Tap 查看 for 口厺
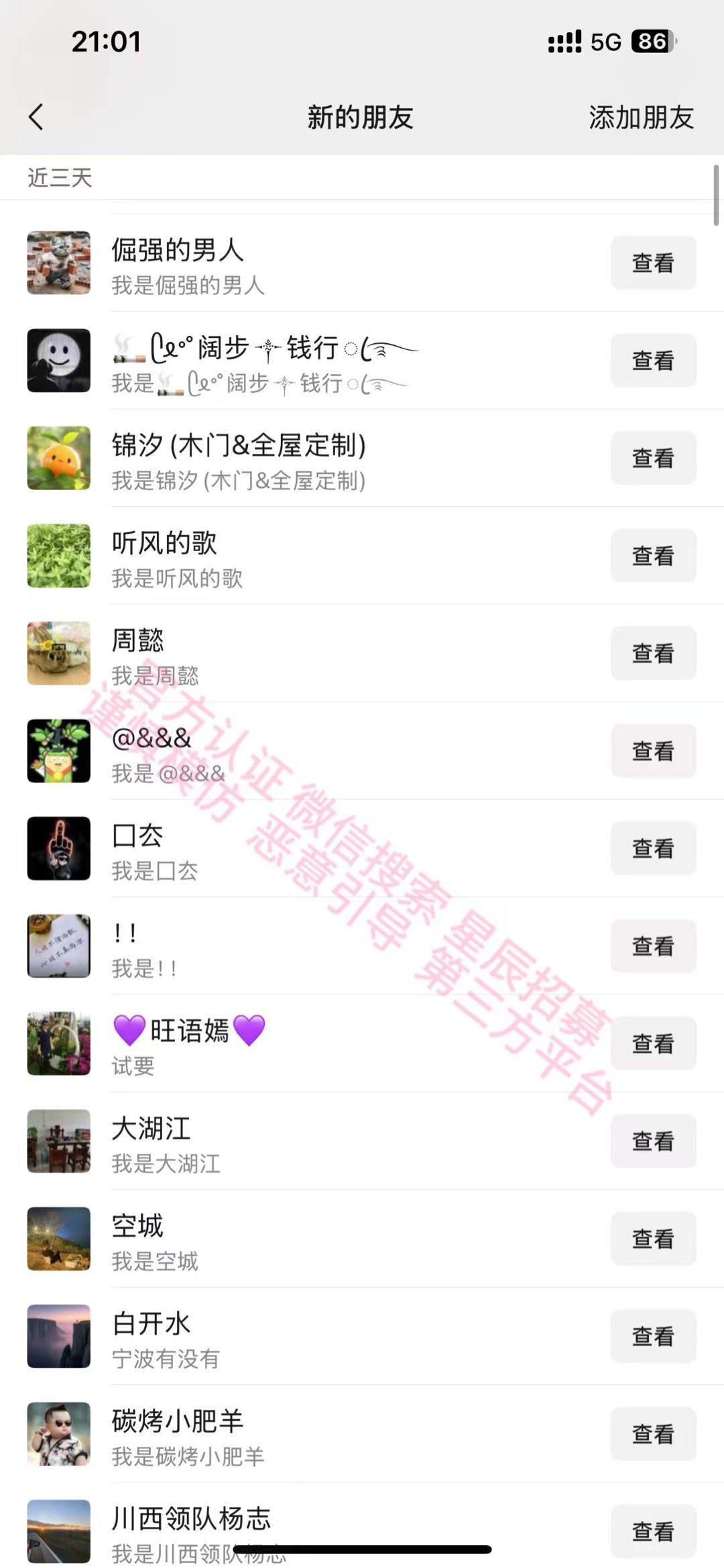The height and width of the screenshot is (1568, 724). pos(652,848)
